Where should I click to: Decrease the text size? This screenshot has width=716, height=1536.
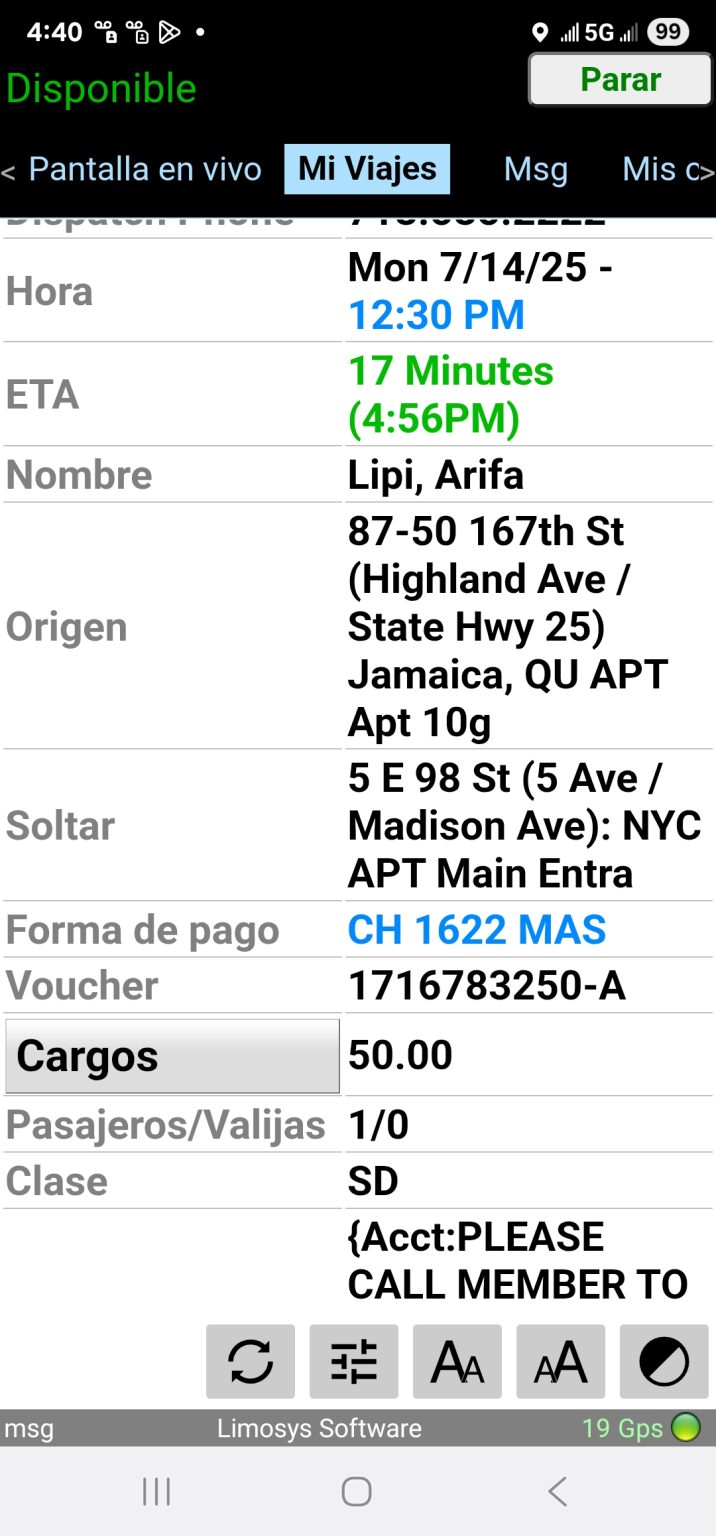[x=457, y=1361]
